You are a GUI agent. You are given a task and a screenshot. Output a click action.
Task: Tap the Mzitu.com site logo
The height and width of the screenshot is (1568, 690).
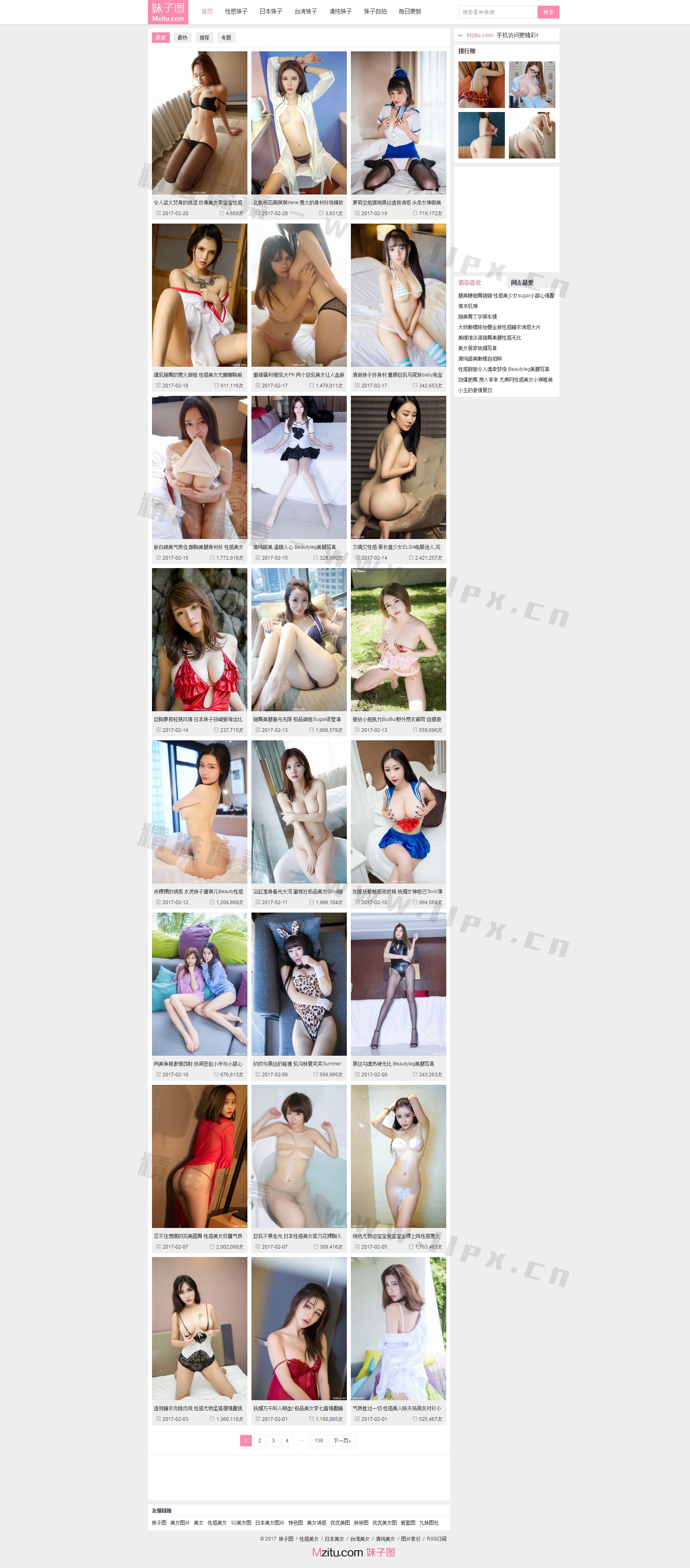pyautogui.click(x=168, y=12)
